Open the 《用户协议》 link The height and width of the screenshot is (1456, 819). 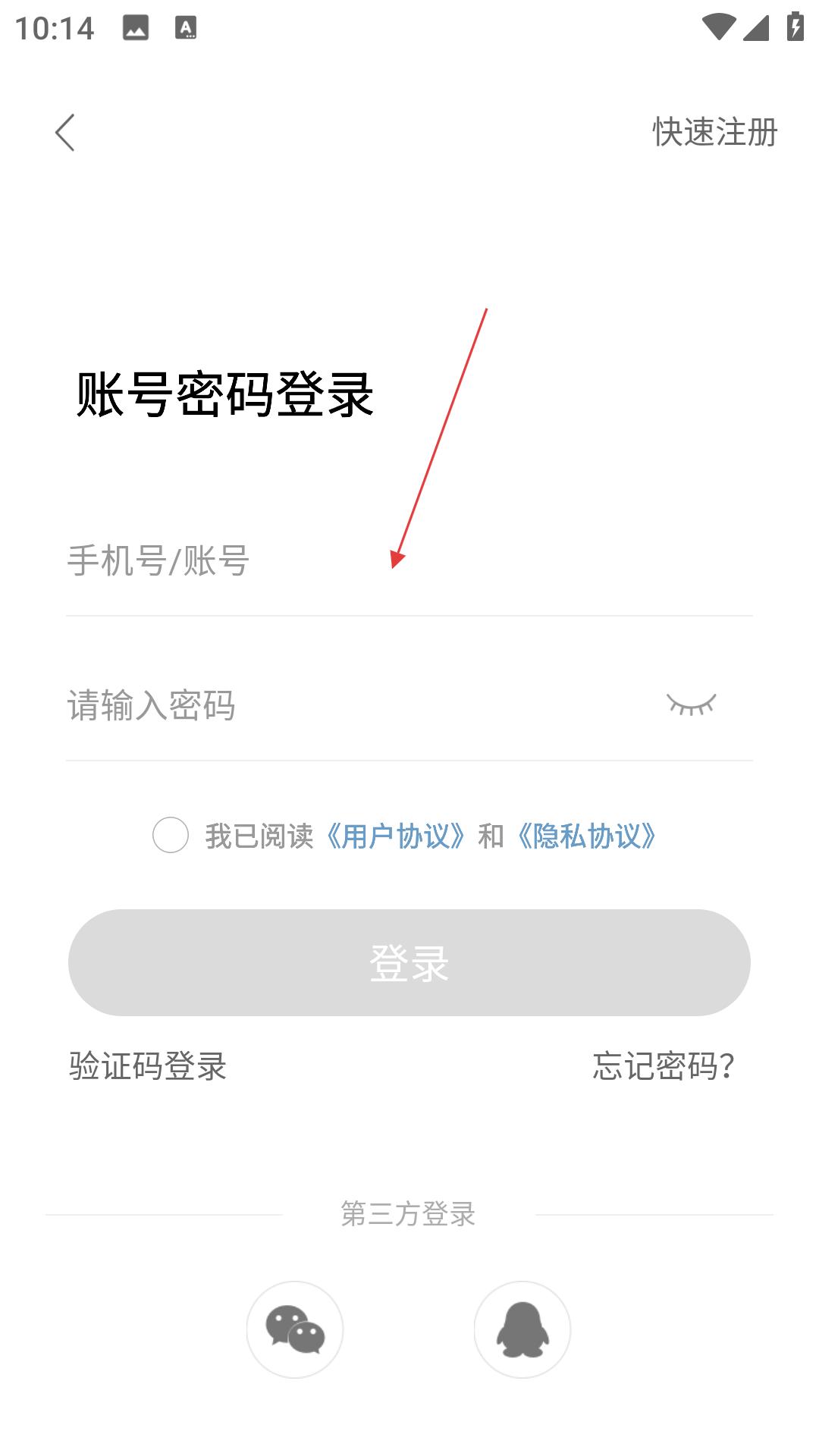point(395,836)
